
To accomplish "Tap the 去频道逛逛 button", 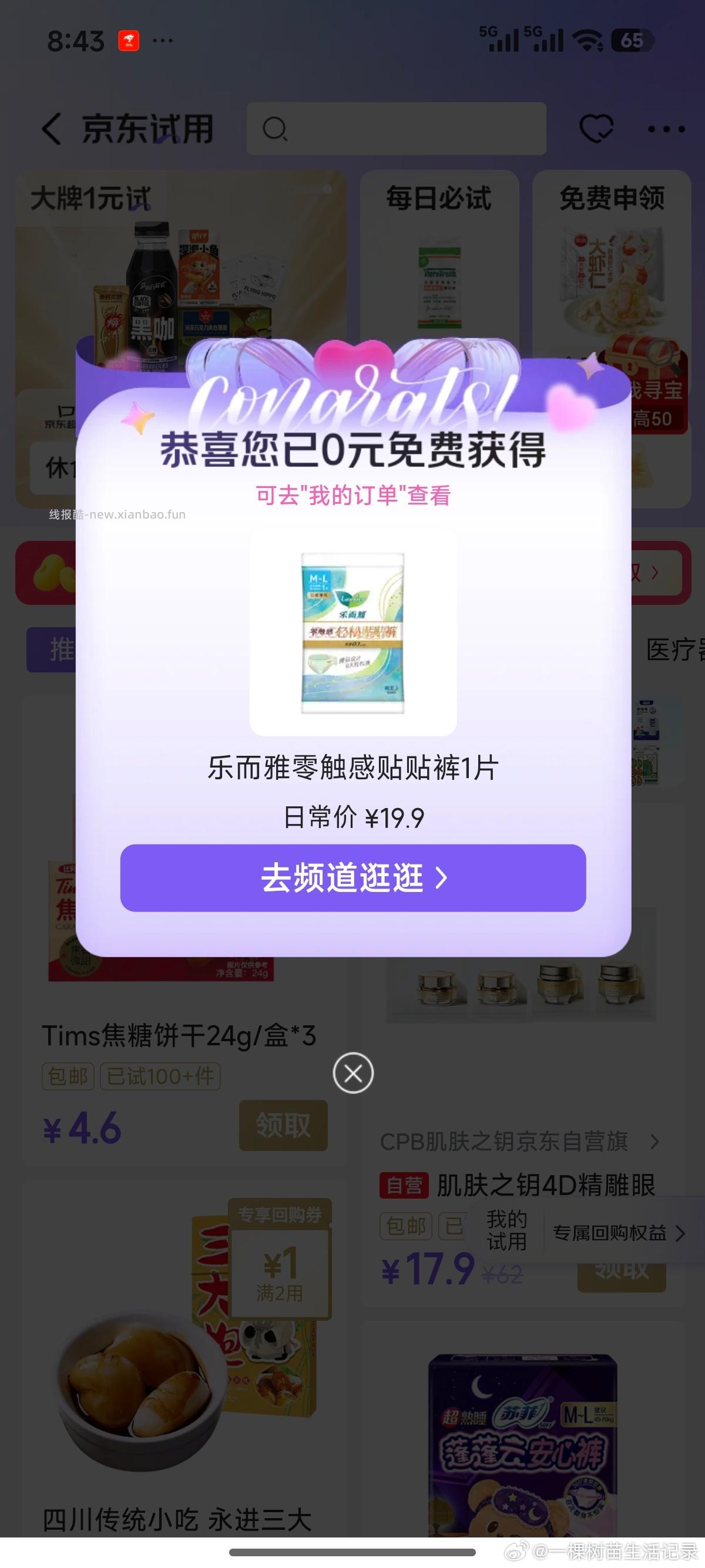I will pyautogui.click(x=352, y=879).
